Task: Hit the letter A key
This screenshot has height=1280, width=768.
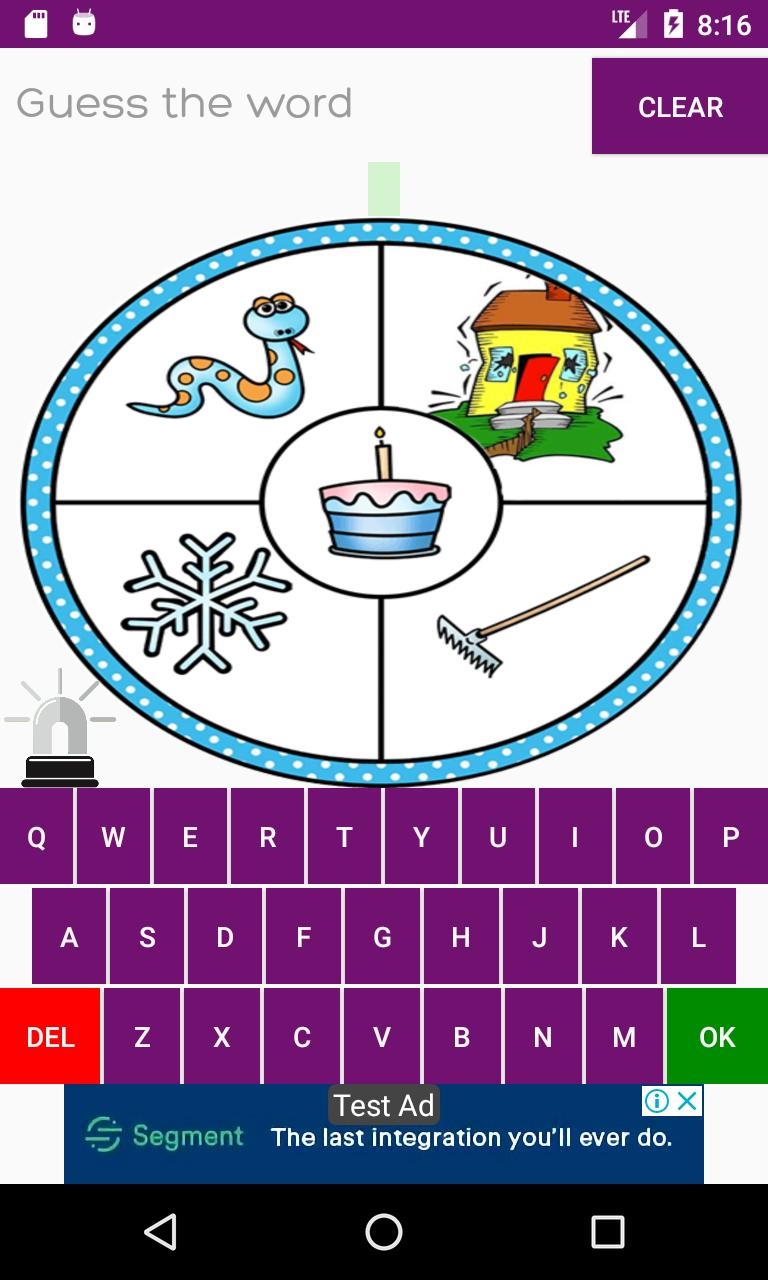Action: [x=69, y=937]
